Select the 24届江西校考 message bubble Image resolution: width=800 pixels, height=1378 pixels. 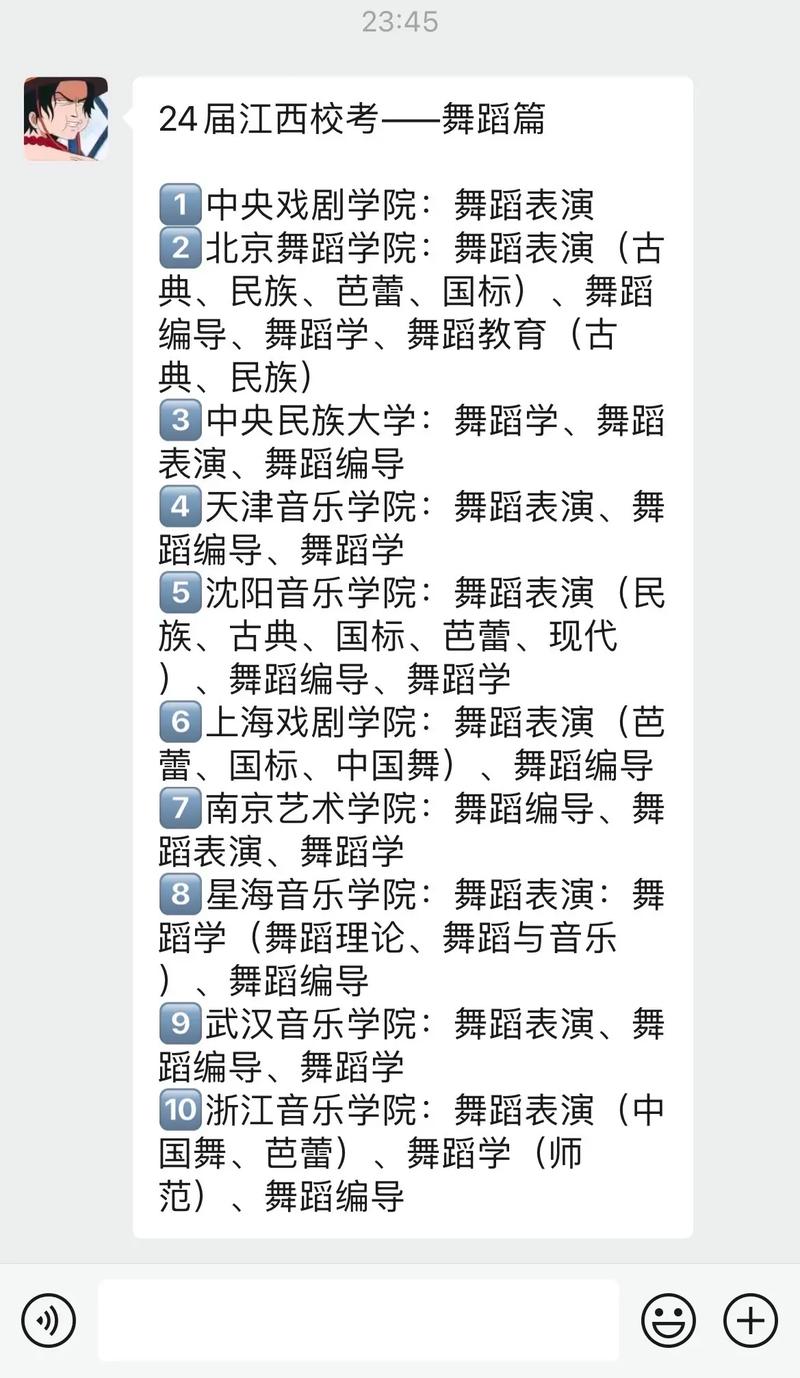click(x=410, y=650)
